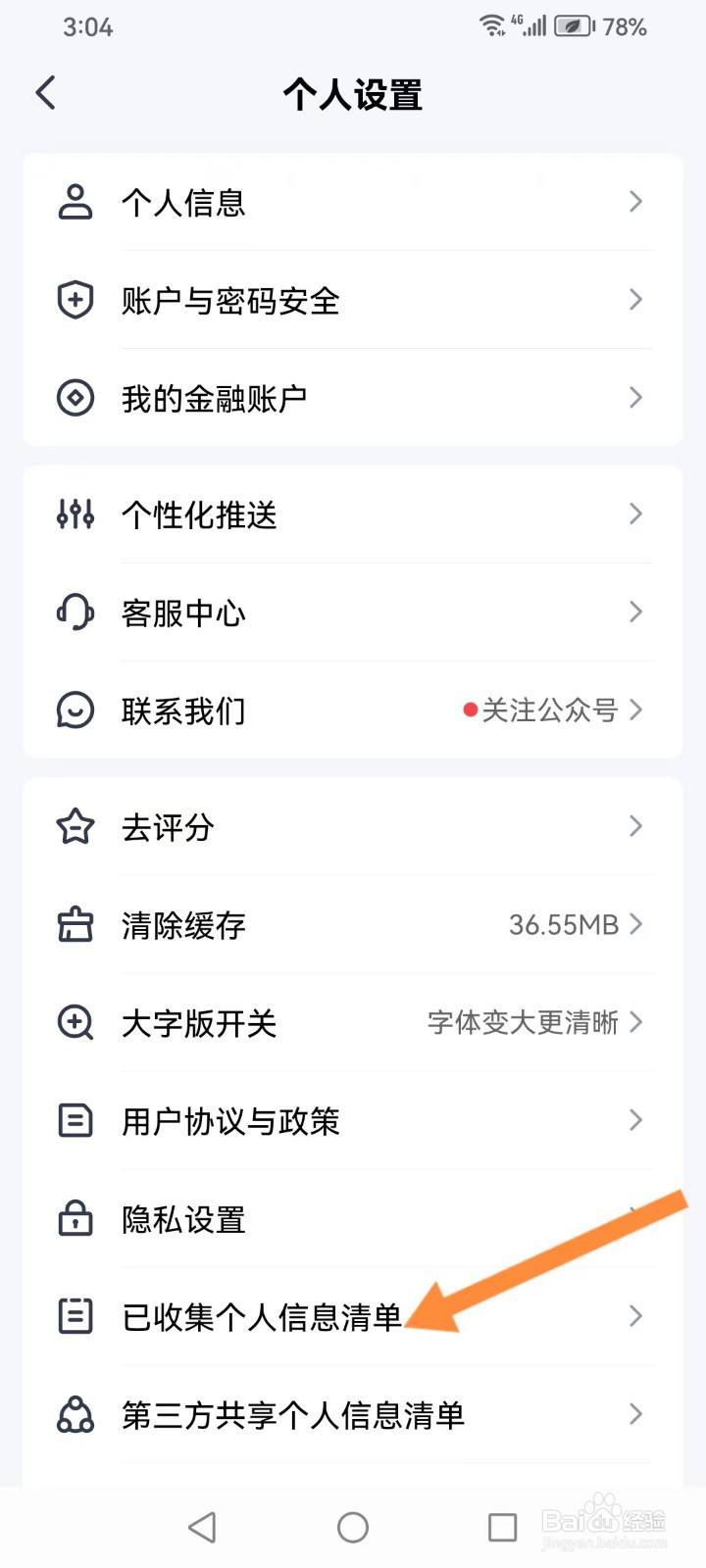Go back using the top-left arrow

[46, 94]
